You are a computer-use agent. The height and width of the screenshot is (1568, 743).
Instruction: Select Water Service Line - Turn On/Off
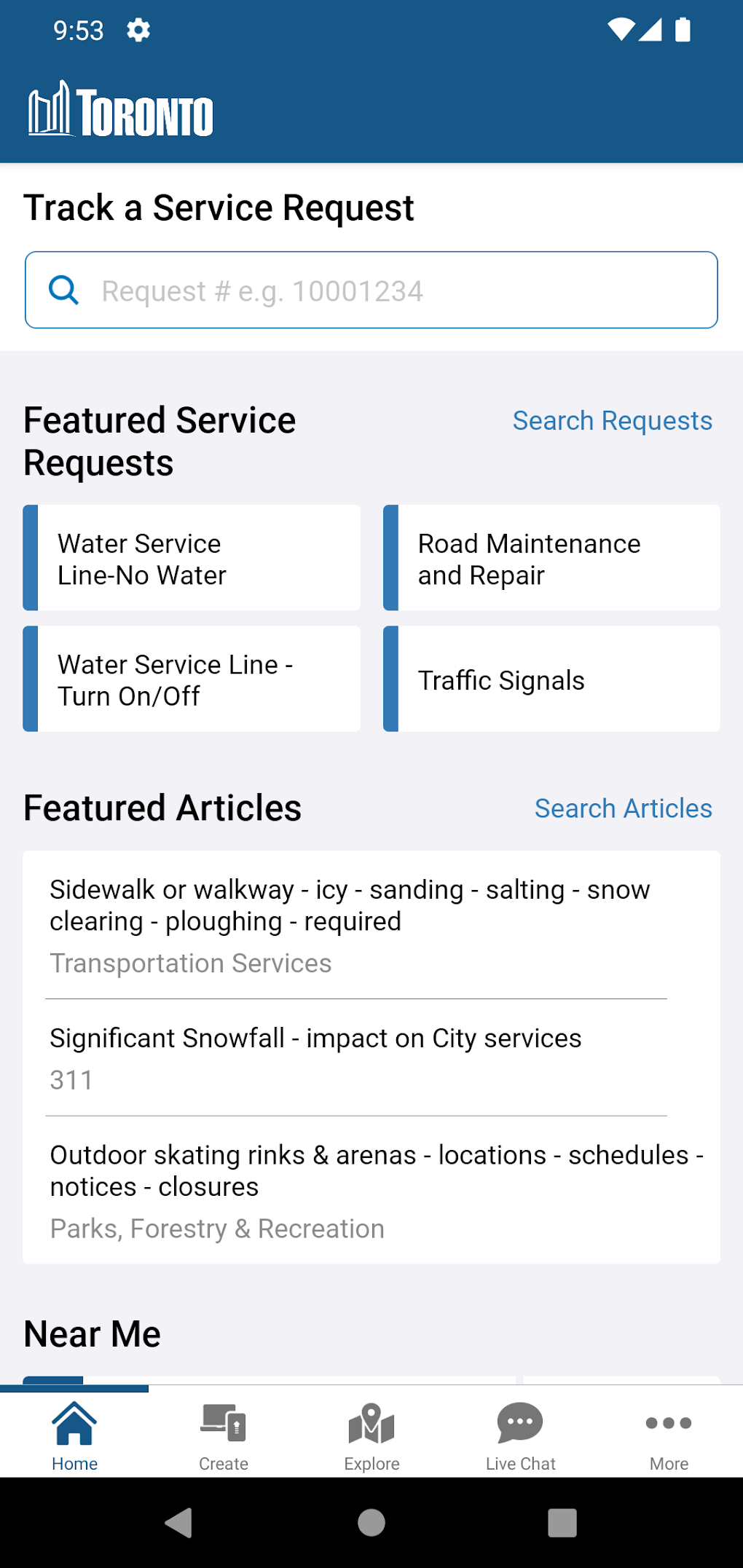[x=192, y=679]
